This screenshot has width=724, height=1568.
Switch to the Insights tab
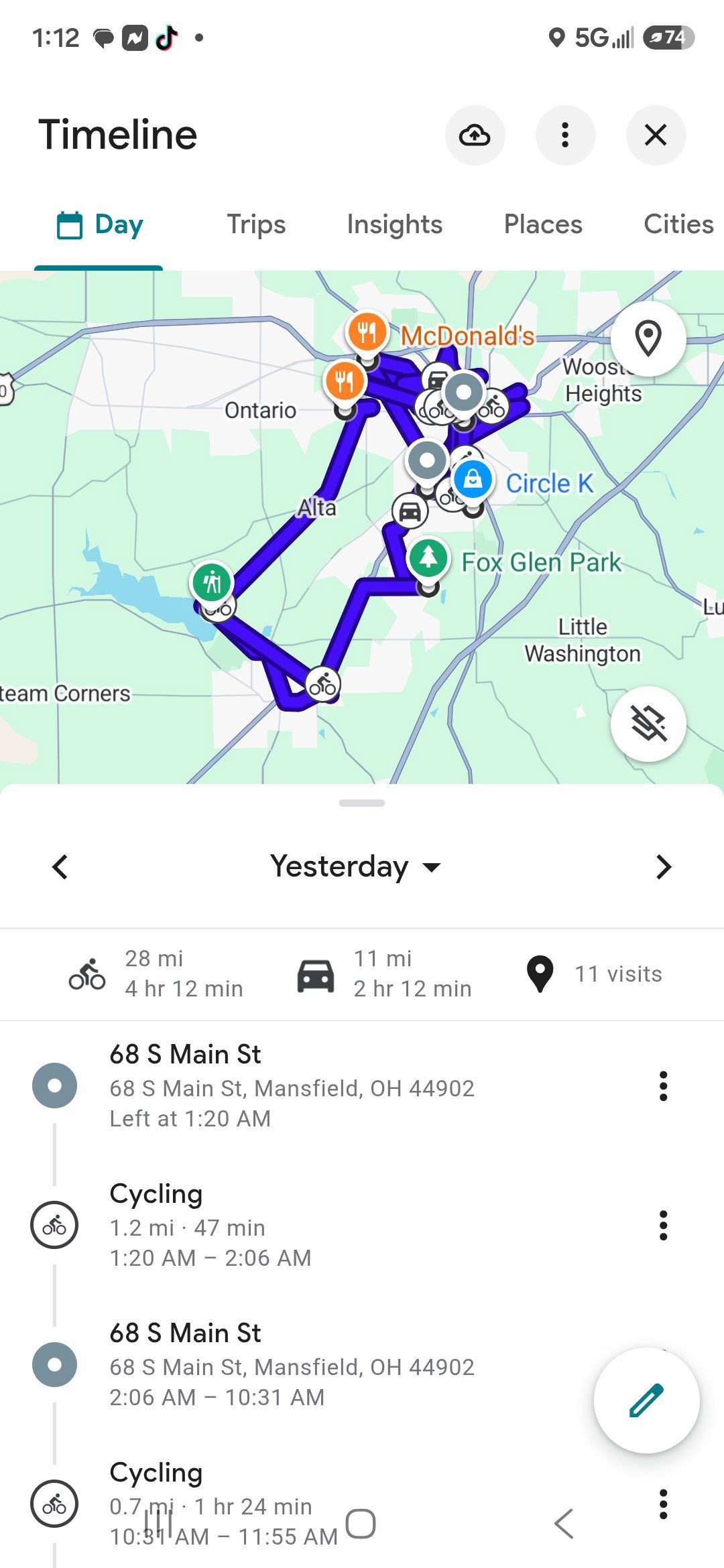click(395, 224)
